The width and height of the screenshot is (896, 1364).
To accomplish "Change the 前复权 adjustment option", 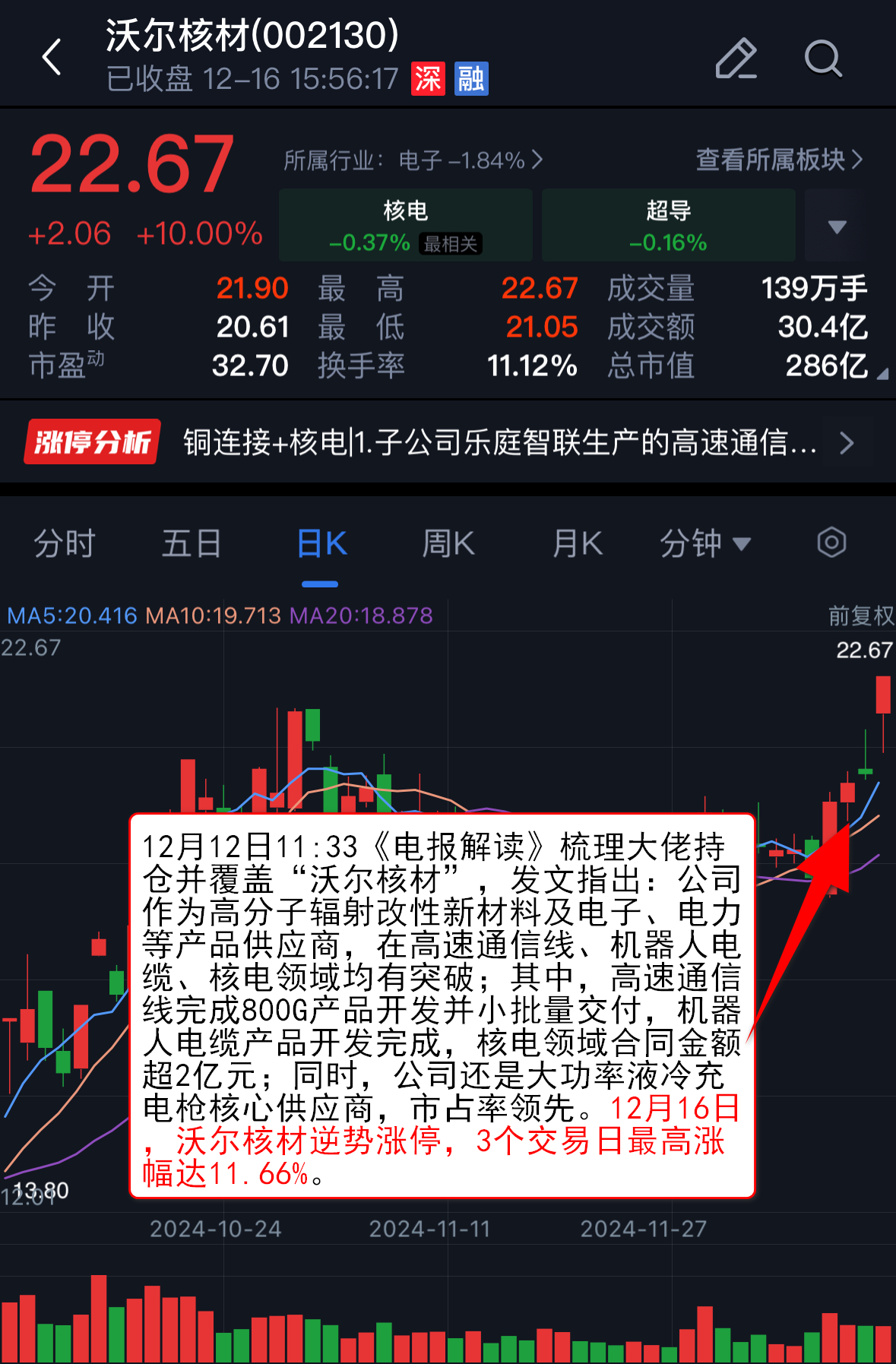I will [x=860, y=616].
